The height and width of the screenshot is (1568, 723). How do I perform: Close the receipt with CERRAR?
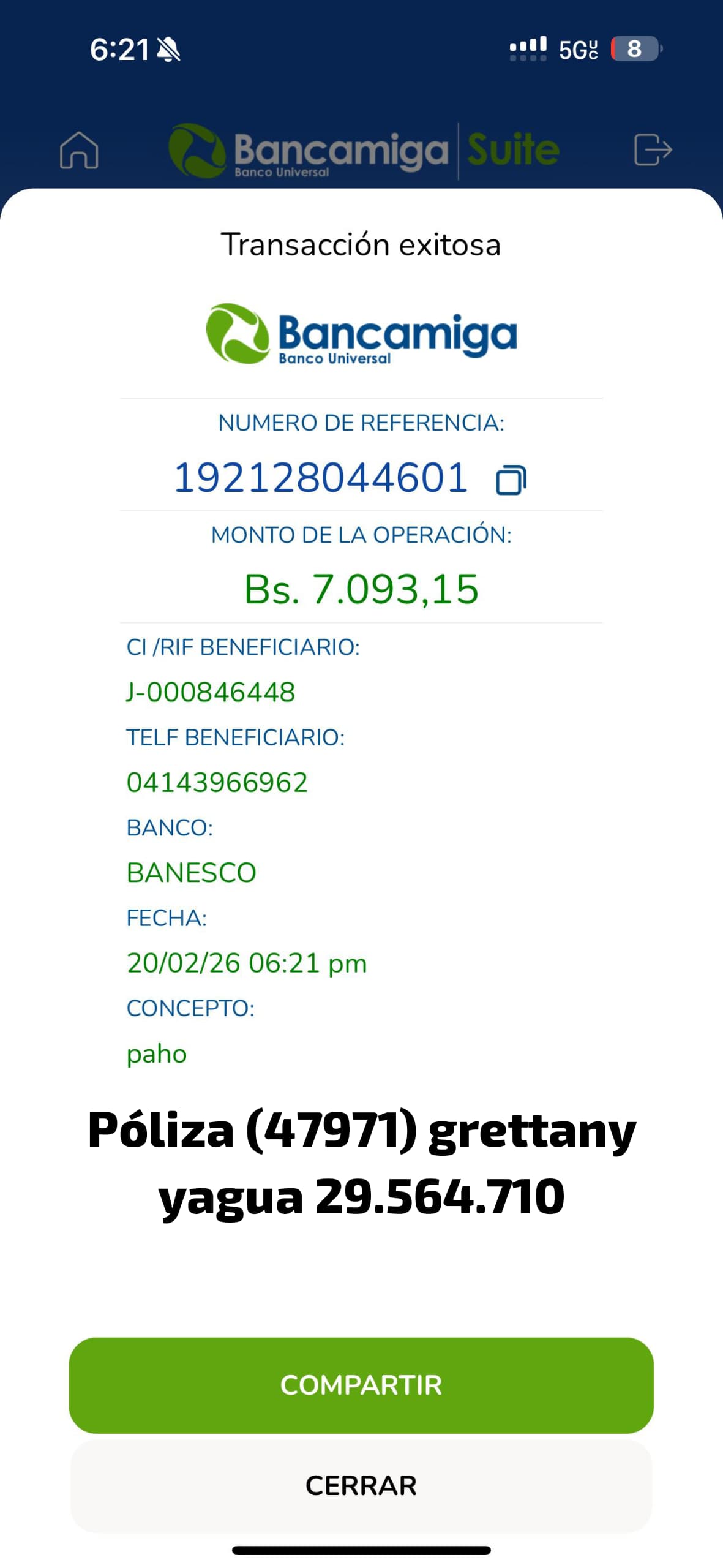click(361, 1486)
